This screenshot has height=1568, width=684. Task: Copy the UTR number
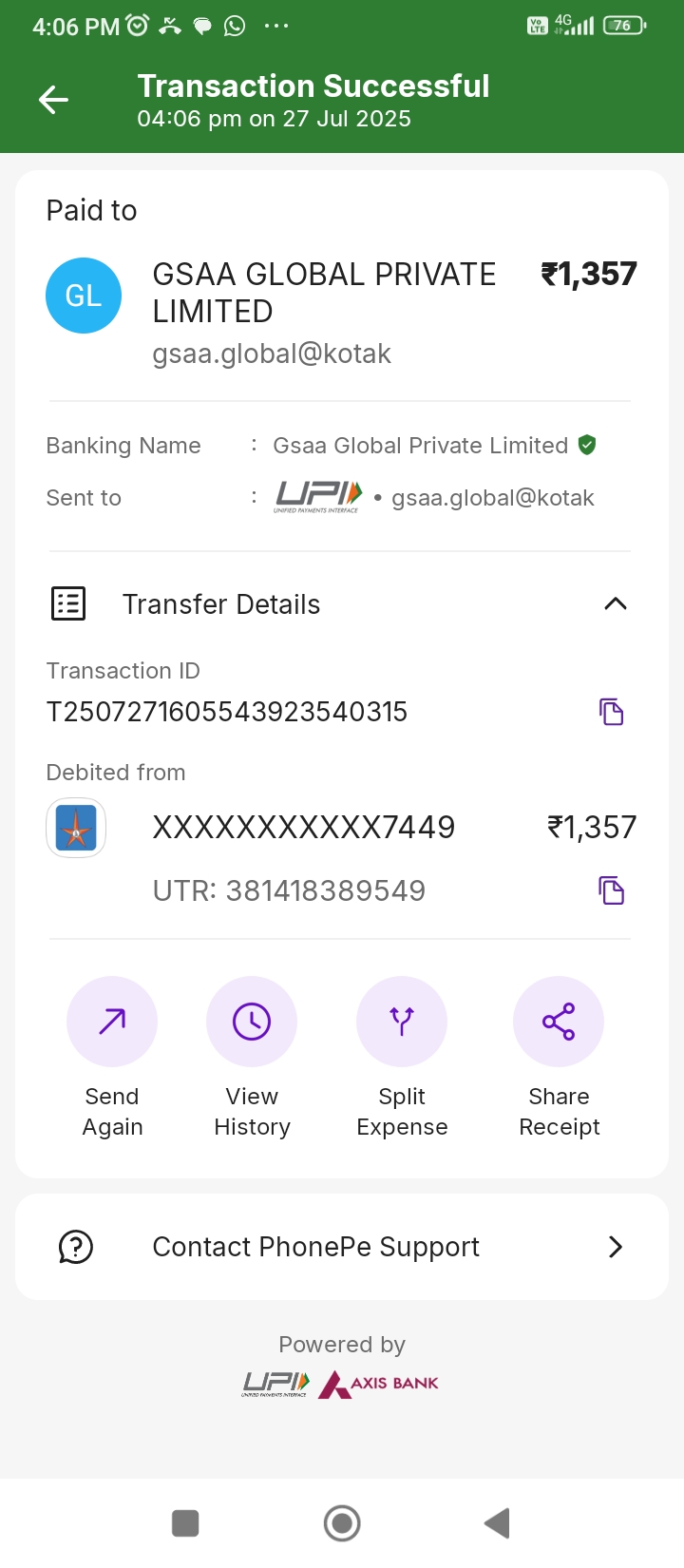pyautogui.click(x=611, y=890)
